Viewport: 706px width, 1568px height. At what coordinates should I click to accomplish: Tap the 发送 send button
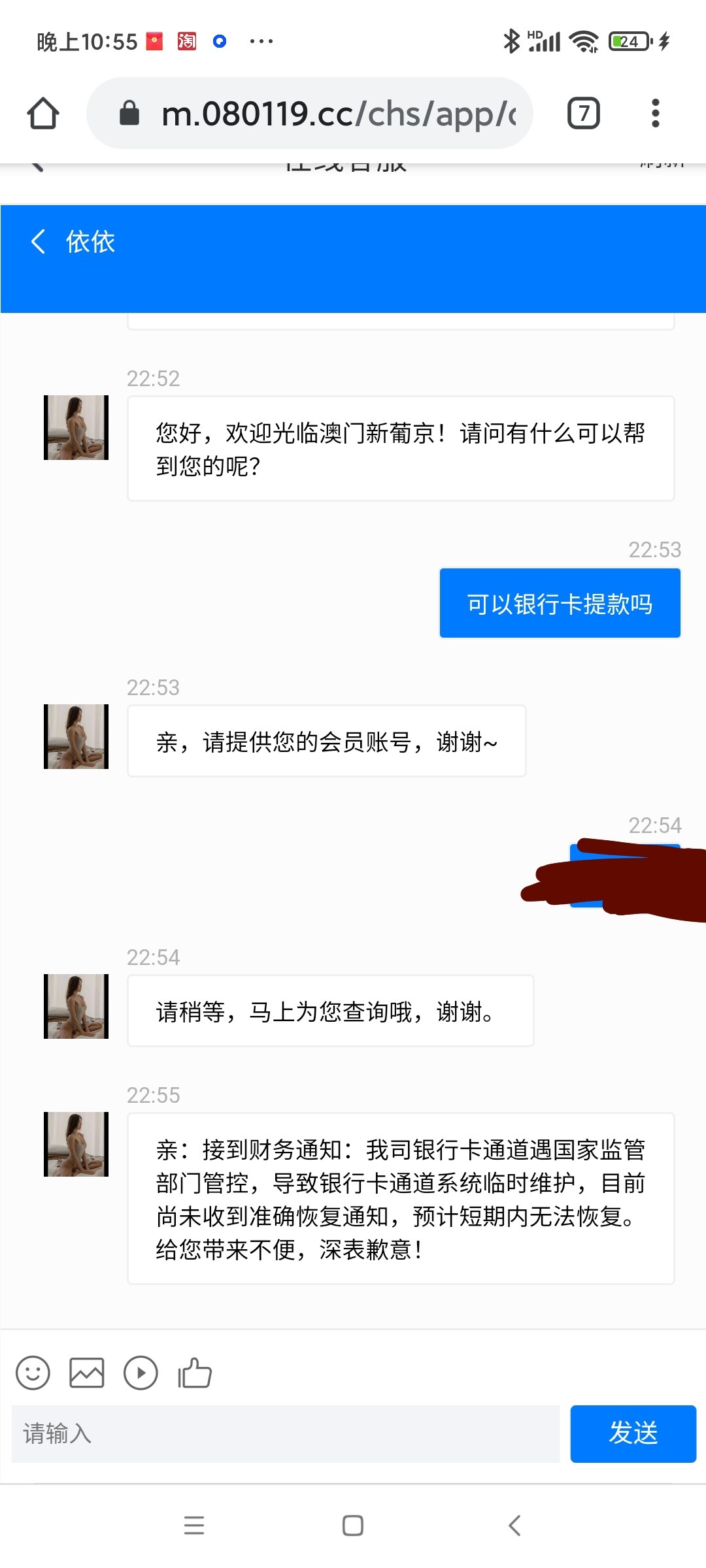633,1434
